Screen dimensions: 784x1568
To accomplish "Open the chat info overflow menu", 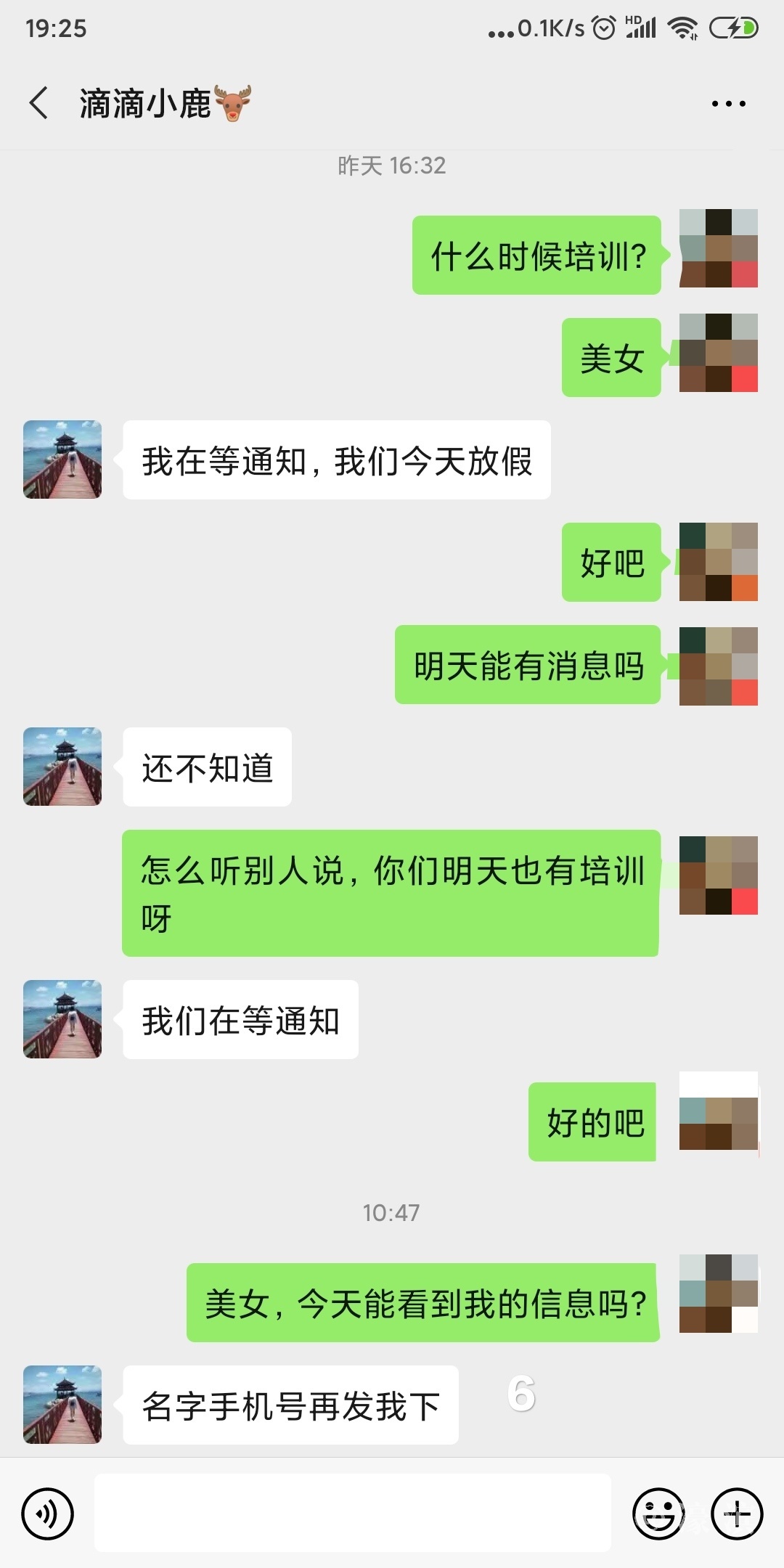I will click(x=728, y=104).
